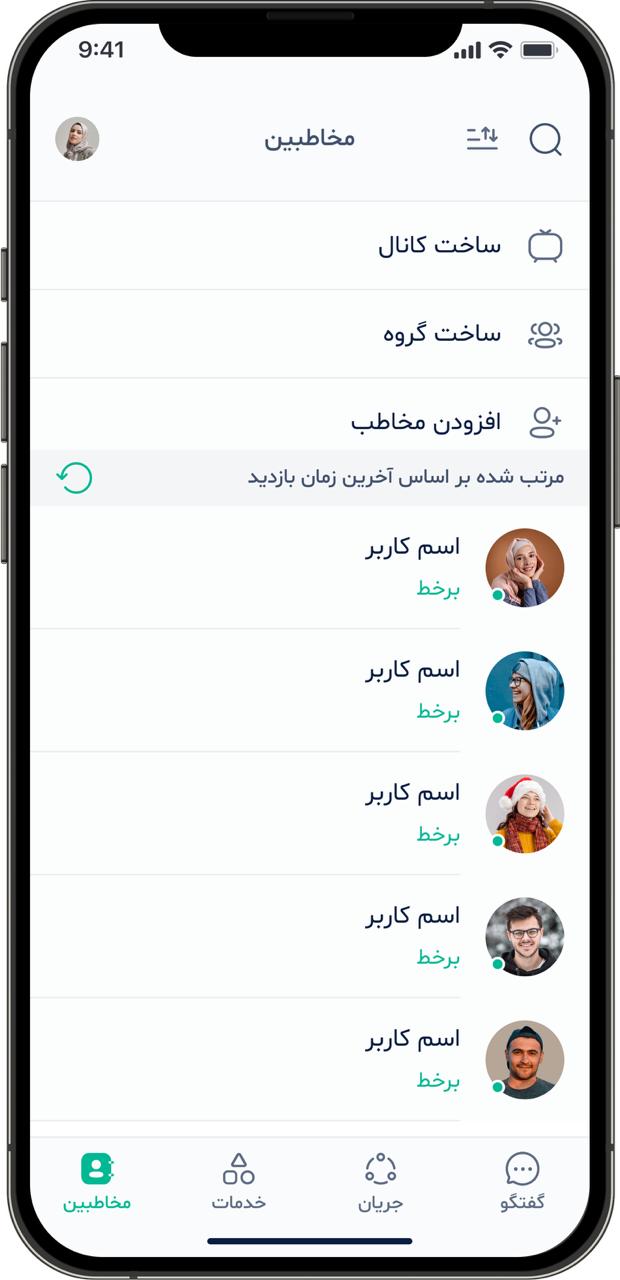Switch to the گفتگو chats tab
This screenshot has width=620, height=1280.
[x=522, y=1181]
